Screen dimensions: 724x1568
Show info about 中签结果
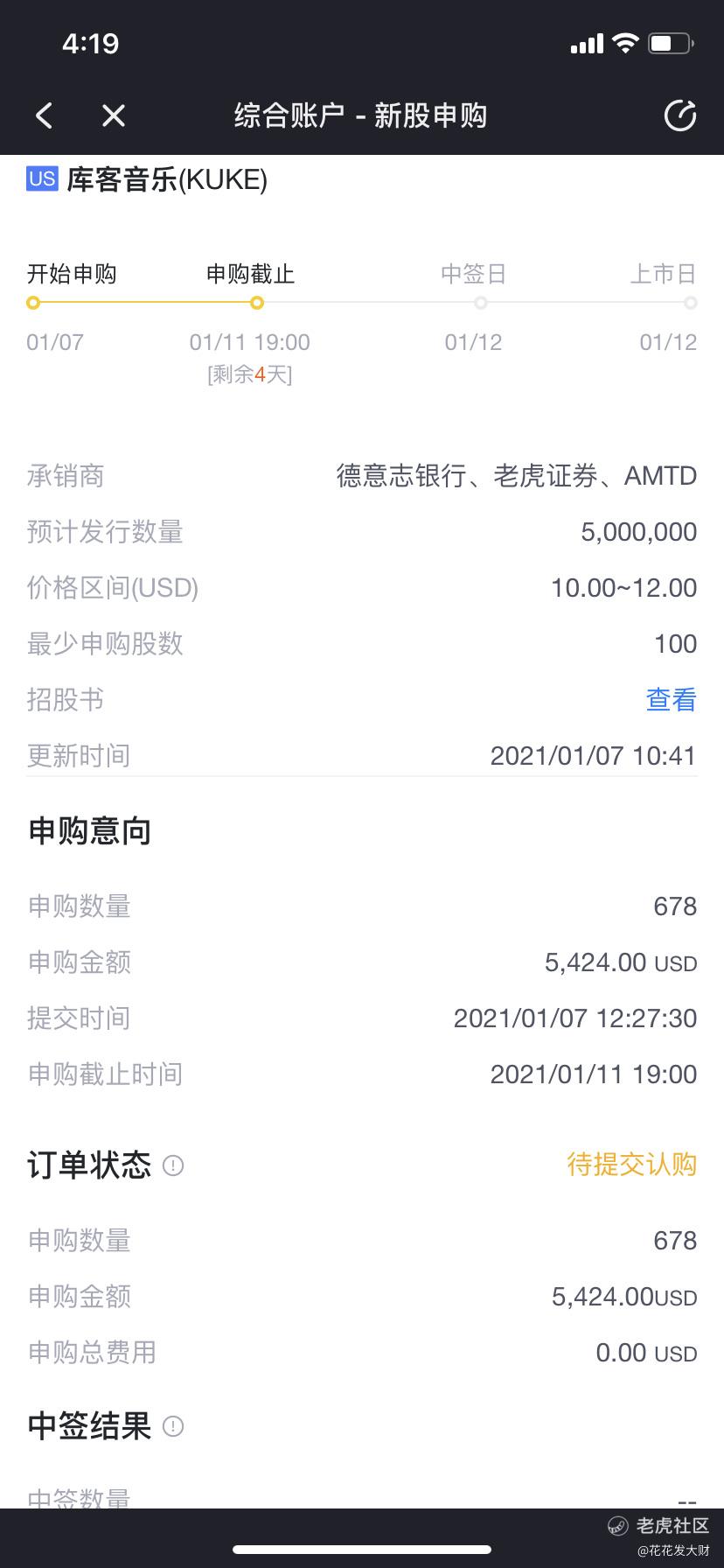[173, 1426]
